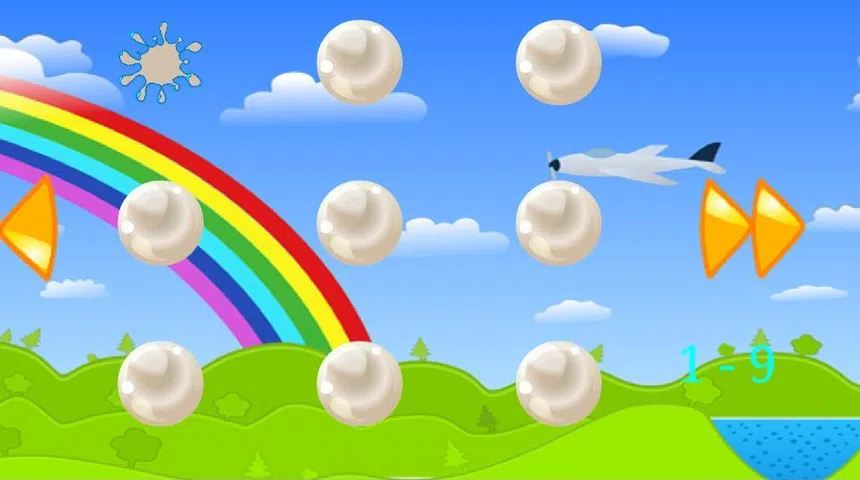The width and height of the screenshot is (860, 480).
Task: Pop the pearl at the rainbow's base
Action: tap(359, 383)
